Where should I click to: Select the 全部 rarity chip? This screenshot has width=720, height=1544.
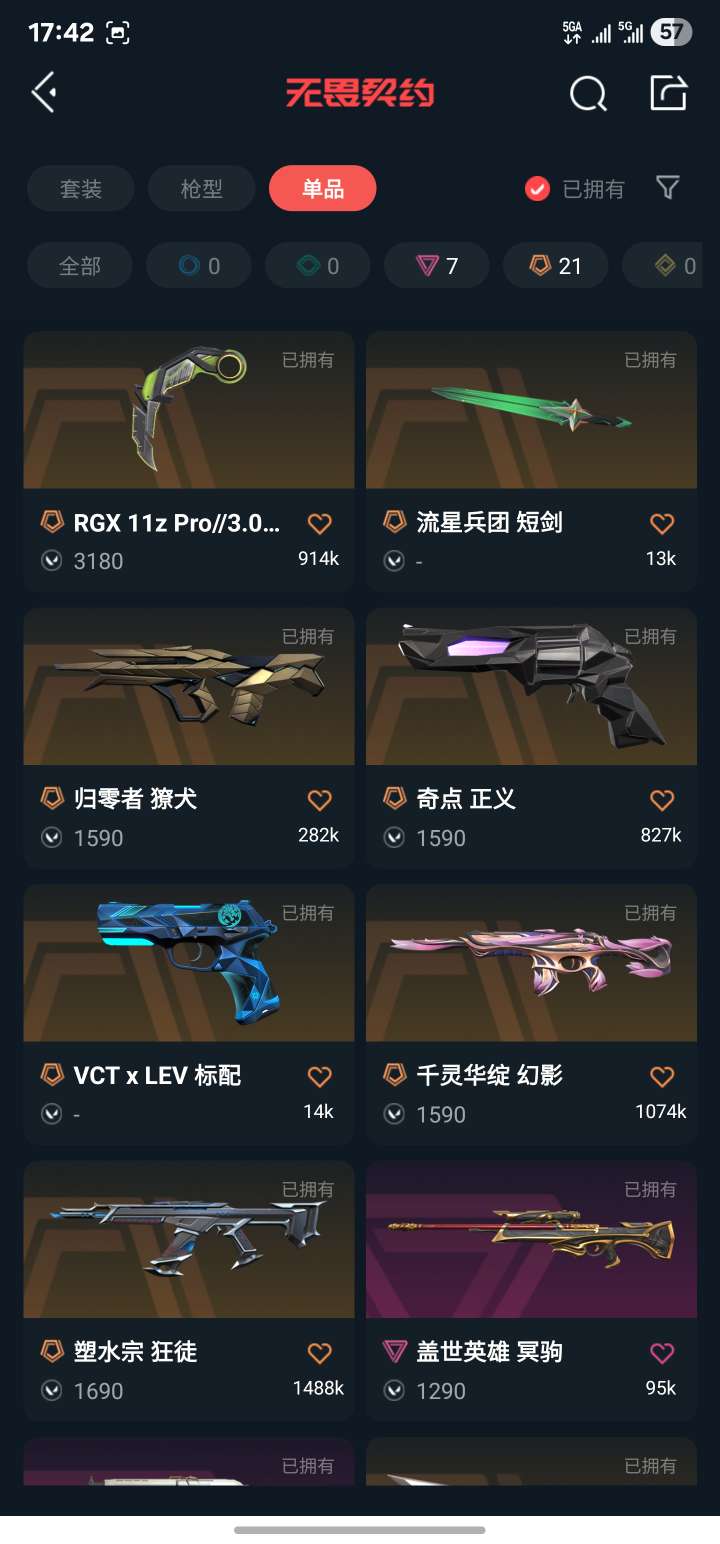tap(80, 266)
